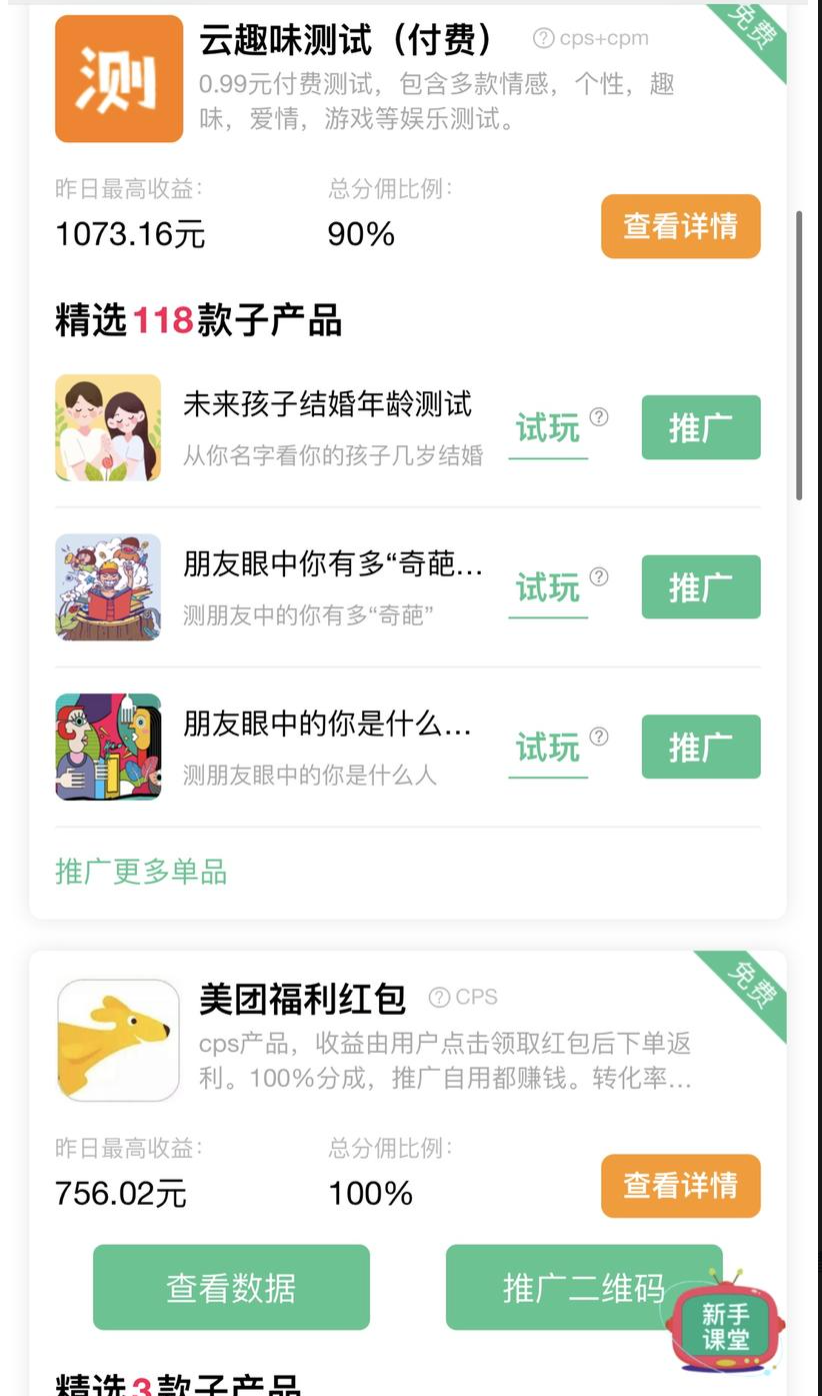Tap 试玩 for 朋友眼中你有多"奇葩"
The image size is (822, 1396).
pos(547,588)
